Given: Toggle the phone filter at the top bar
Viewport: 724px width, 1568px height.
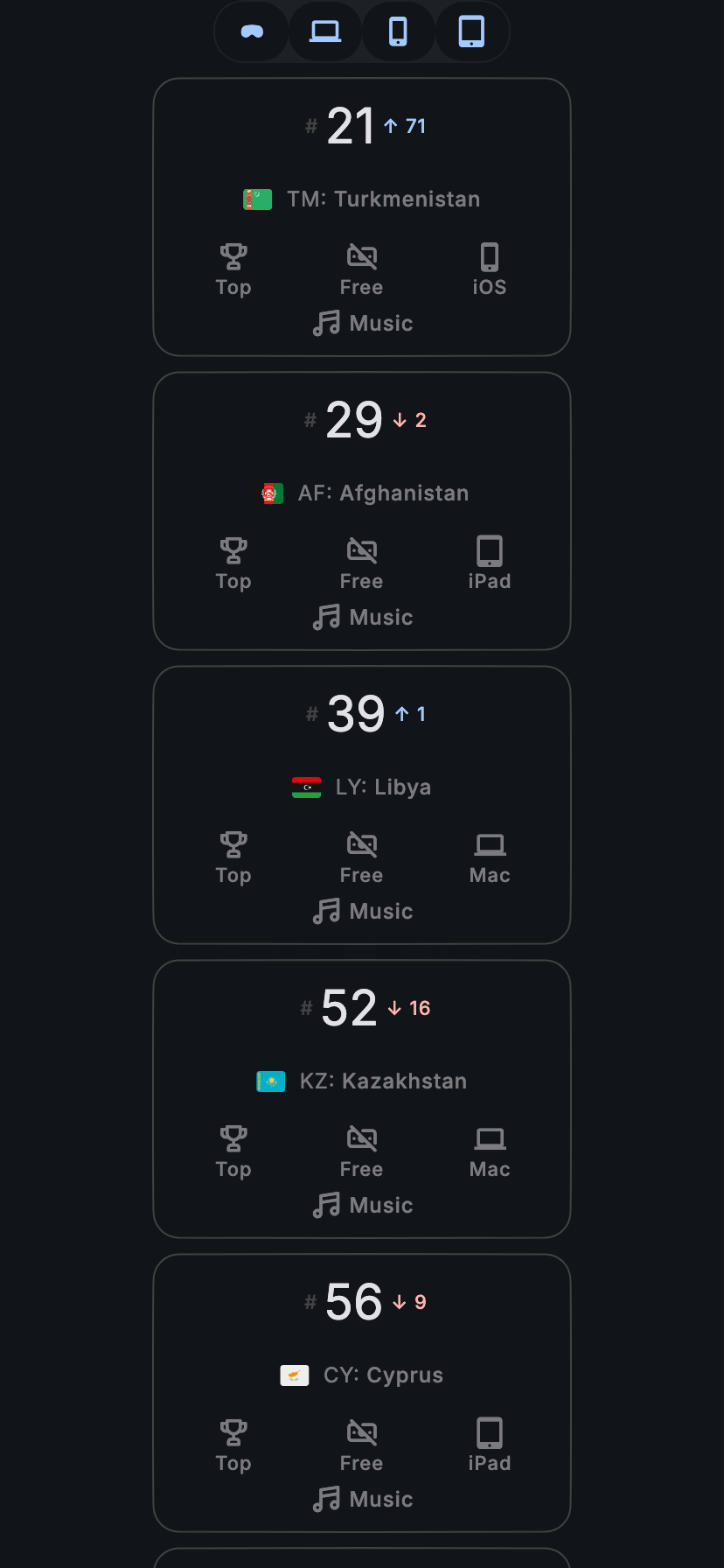Looking at the screenshot, I should [398, 31].
